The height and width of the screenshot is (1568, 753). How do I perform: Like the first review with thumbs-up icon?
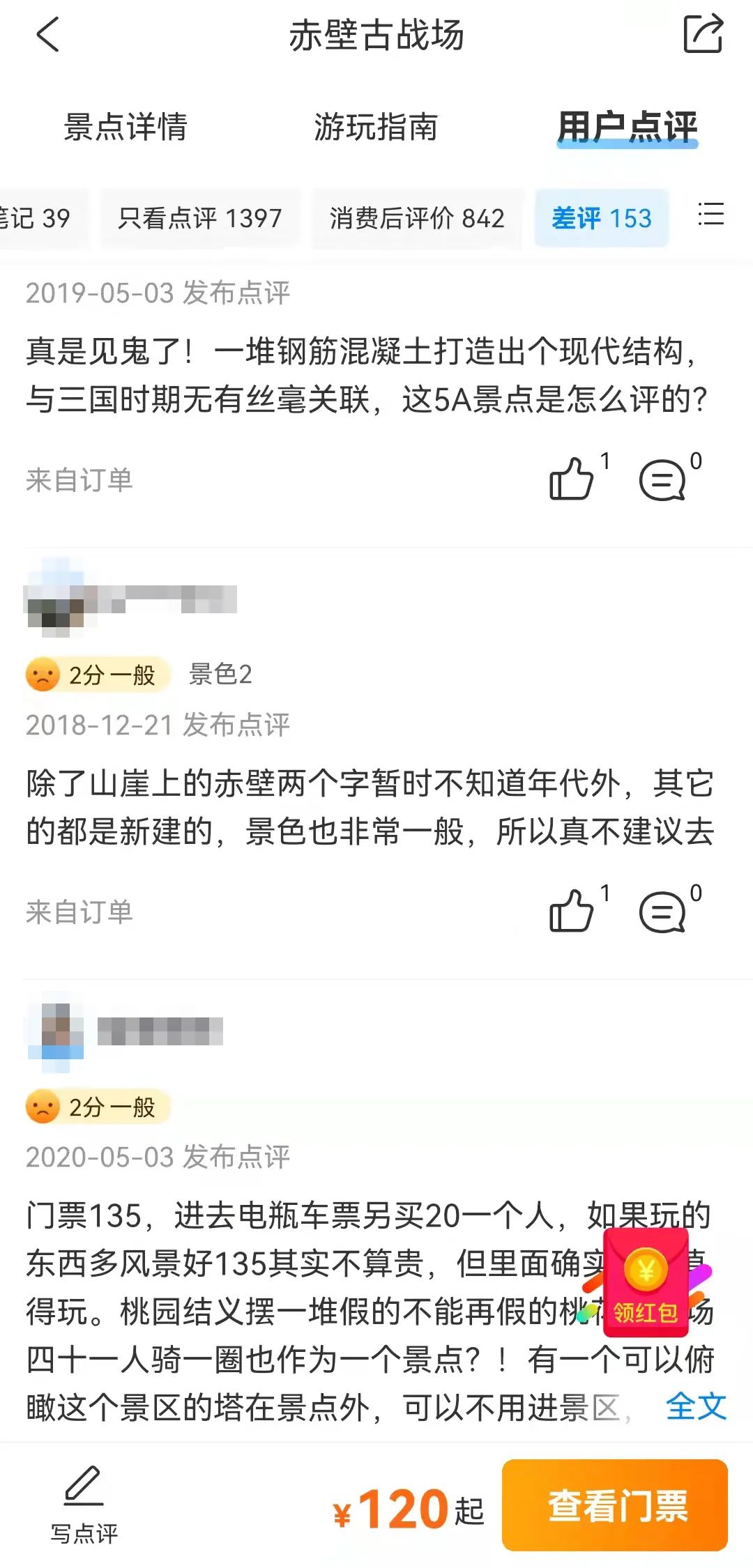575,479
